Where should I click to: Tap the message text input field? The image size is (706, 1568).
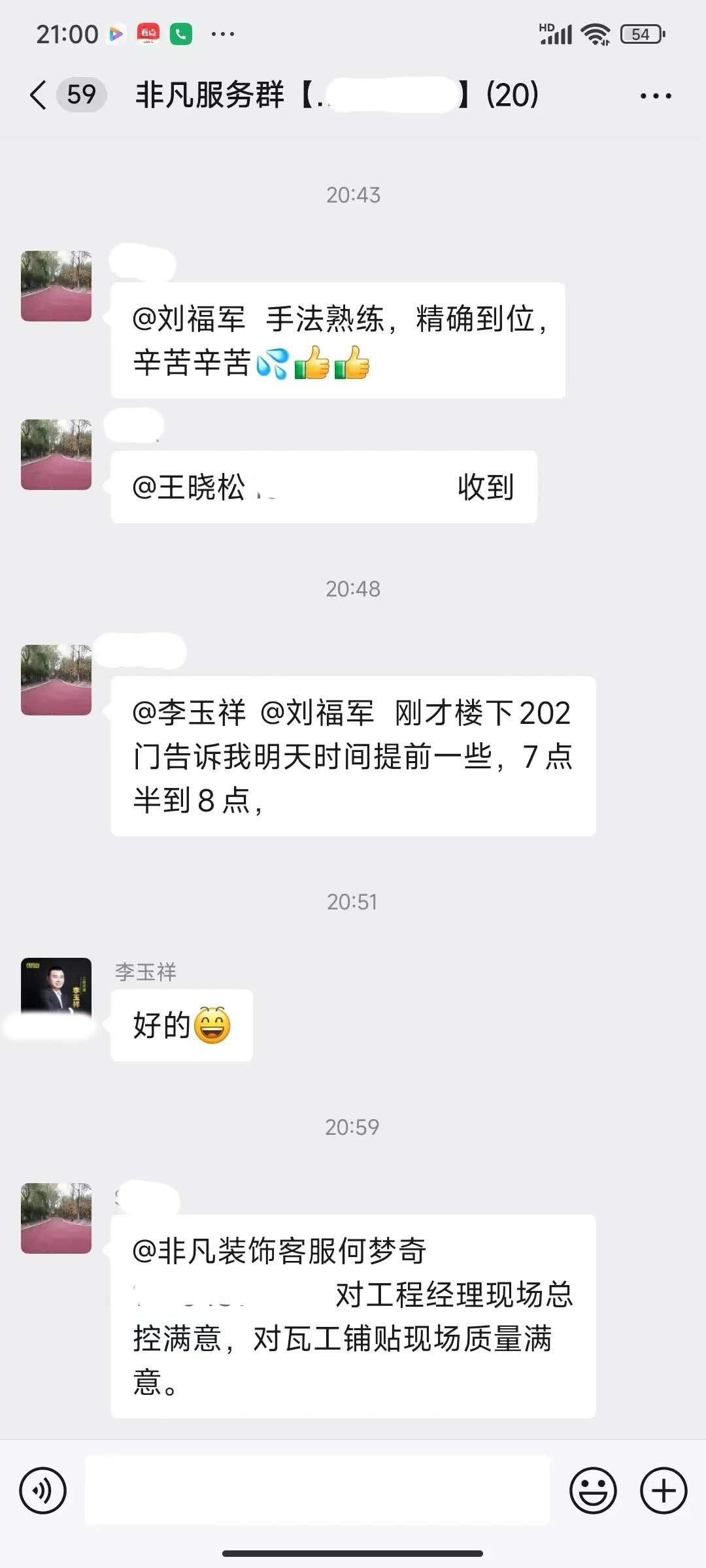318,1490
